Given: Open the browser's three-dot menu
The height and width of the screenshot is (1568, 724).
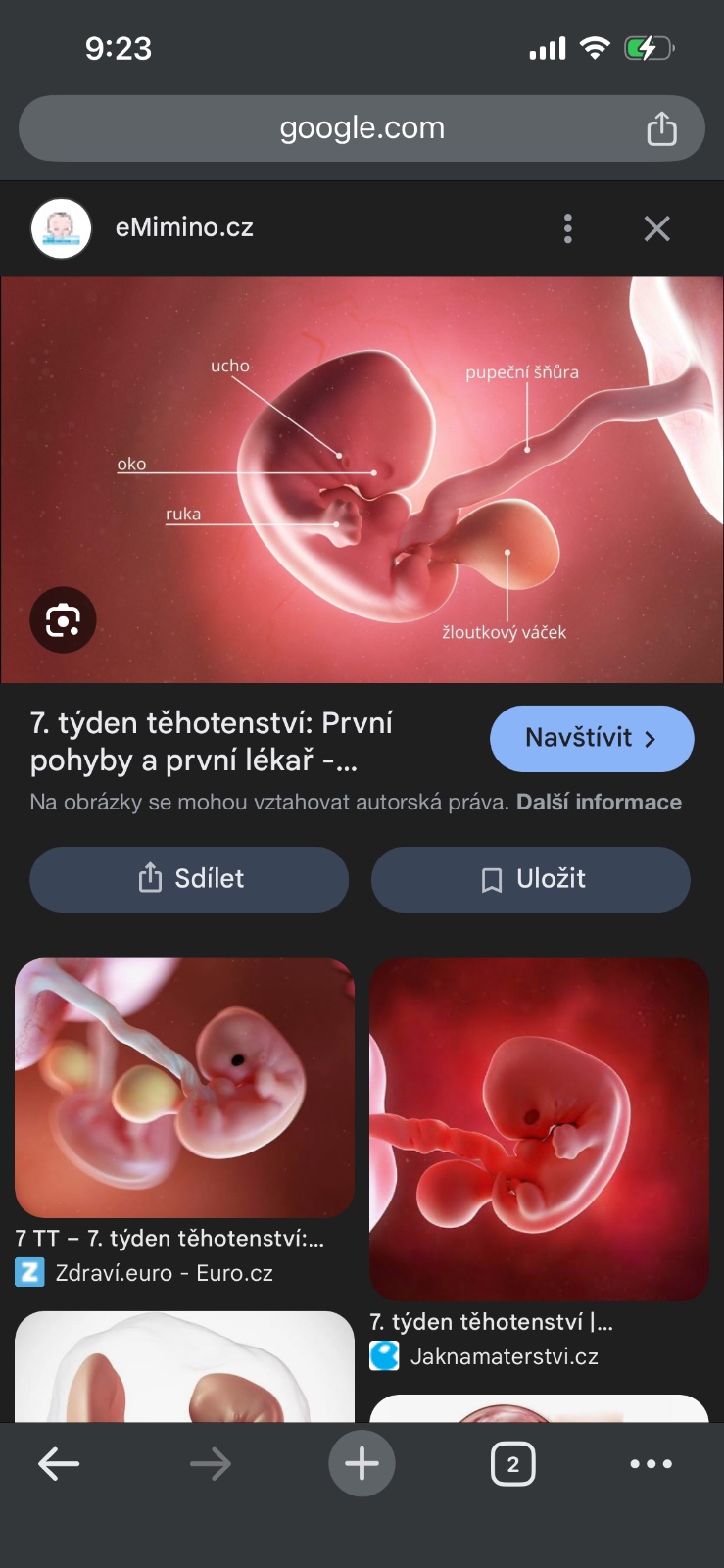Looking at the screenshot, I should pyautogui.click(x=651, y=1464).
